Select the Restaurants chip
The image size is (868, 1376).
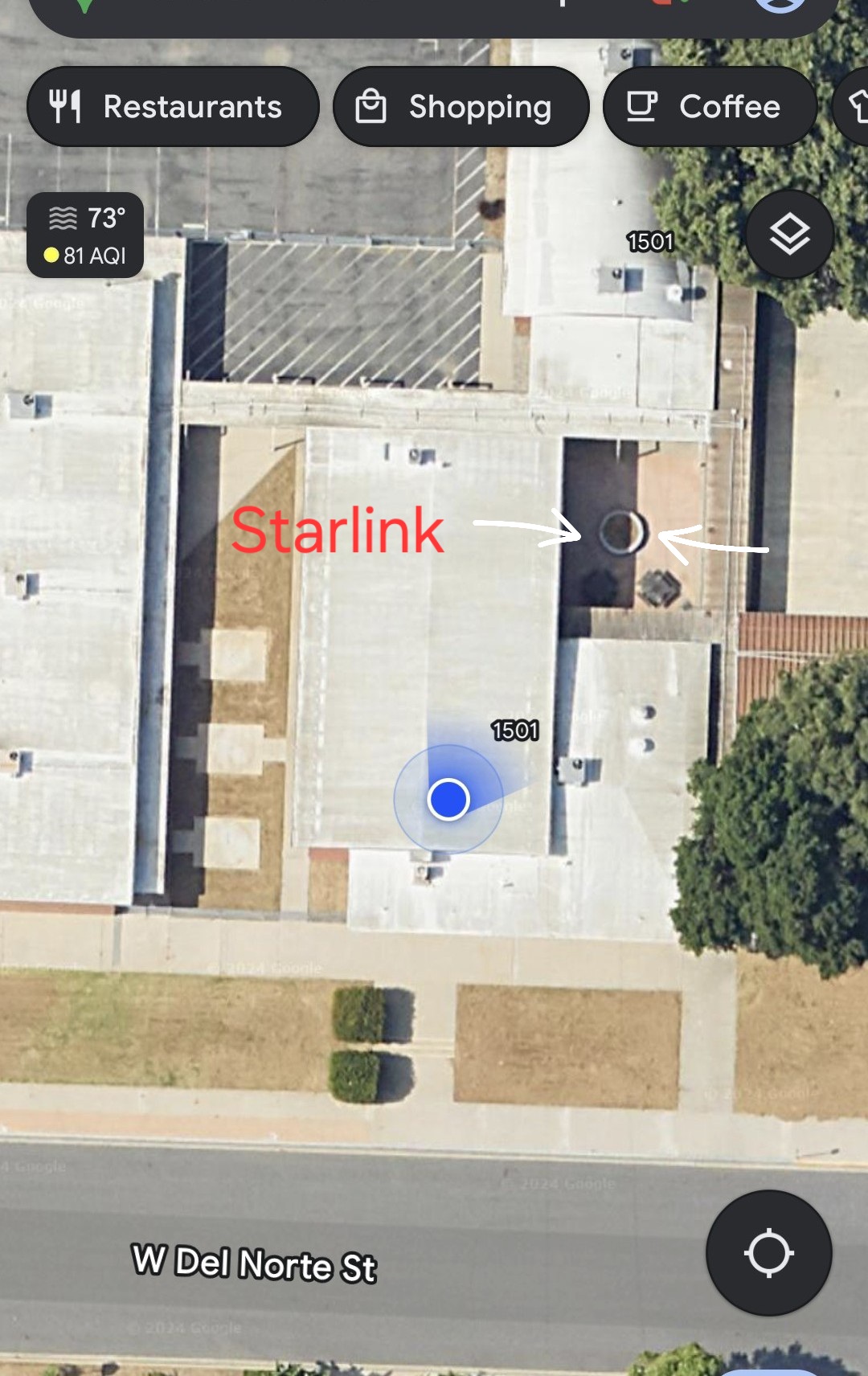[172, 107]
